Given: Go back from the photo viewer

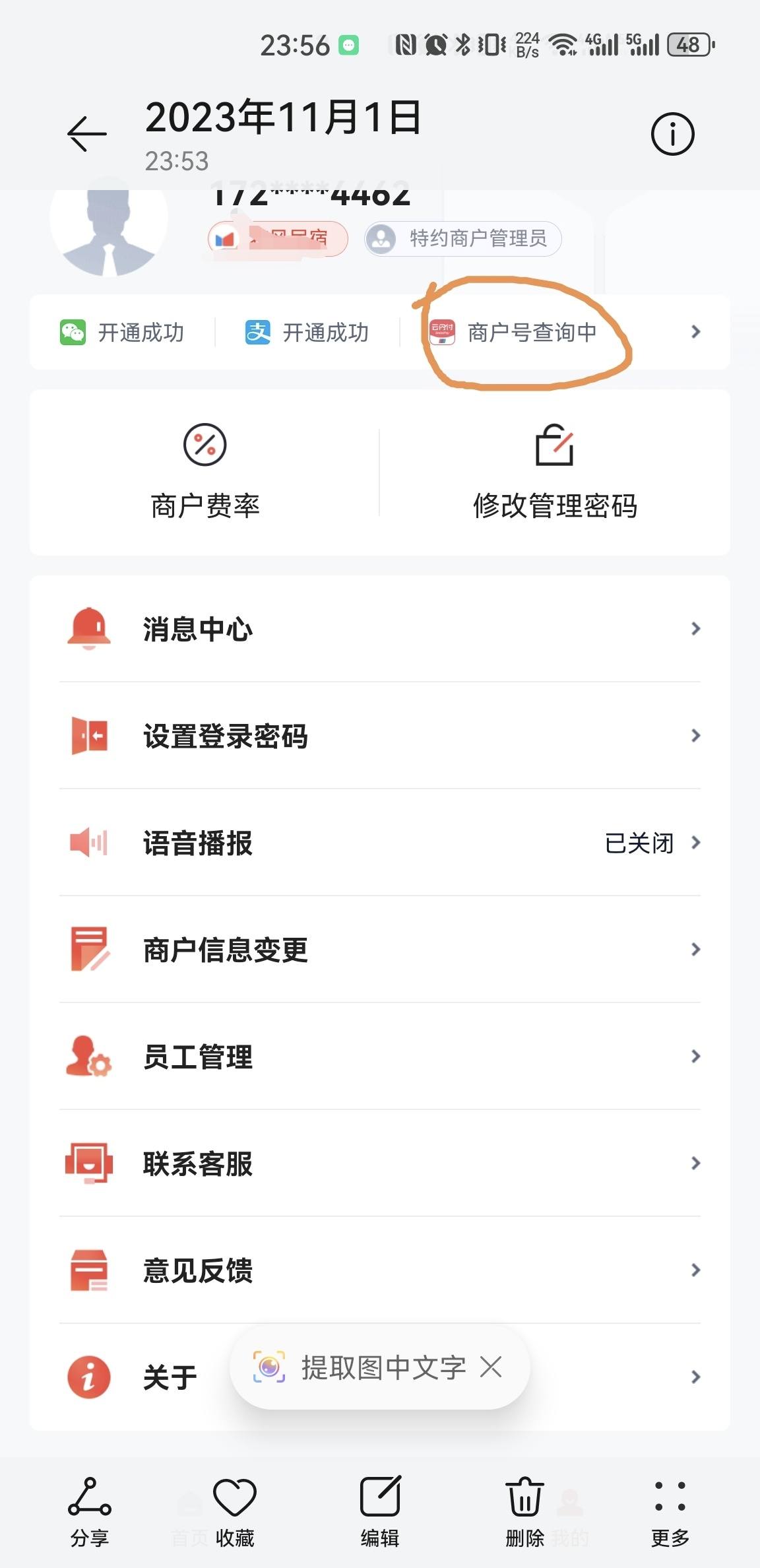Looking at the screenshot, I should [x=86, y=134].
